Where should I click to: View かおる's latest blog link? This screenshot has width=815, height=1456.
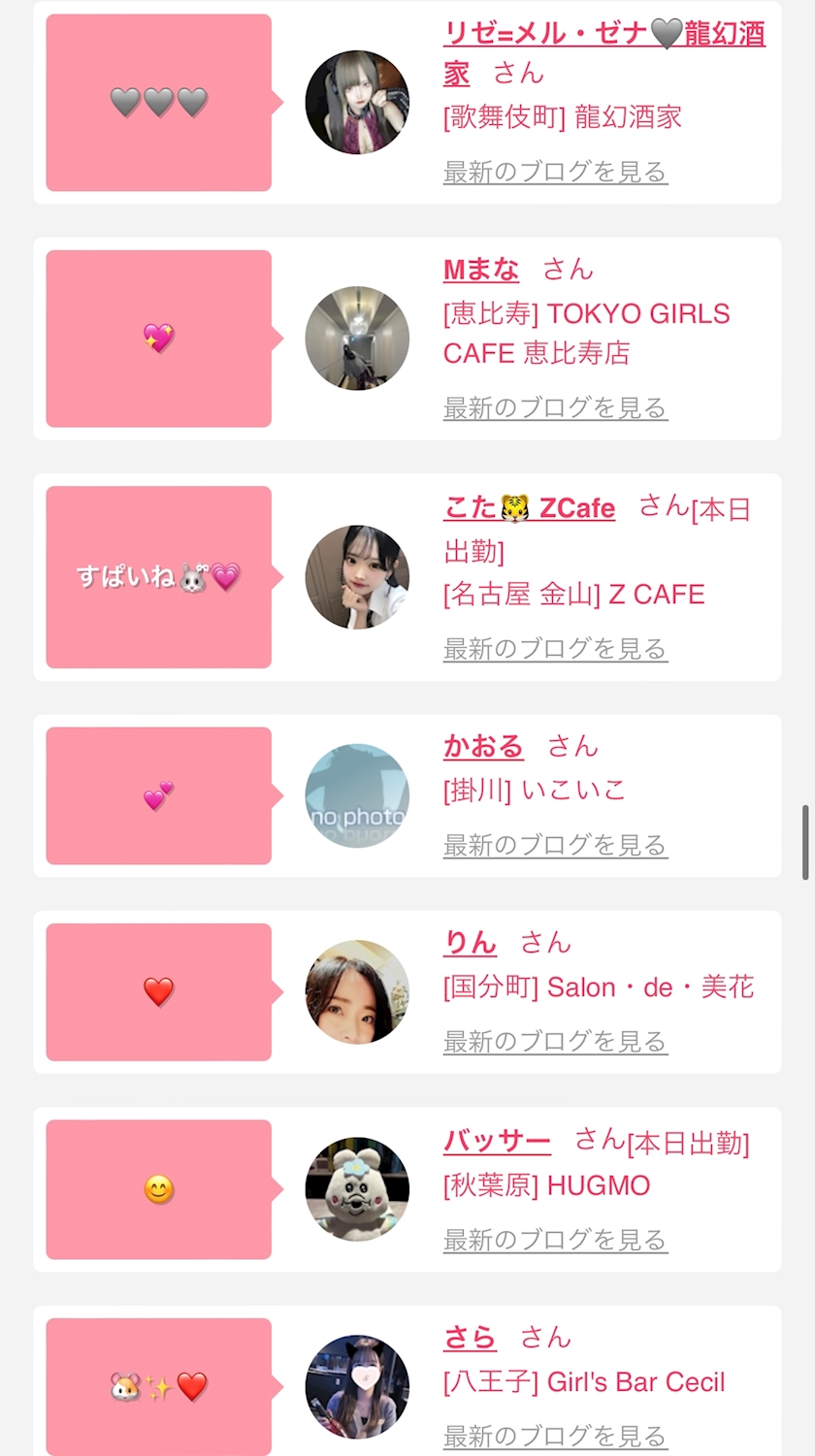555,846
